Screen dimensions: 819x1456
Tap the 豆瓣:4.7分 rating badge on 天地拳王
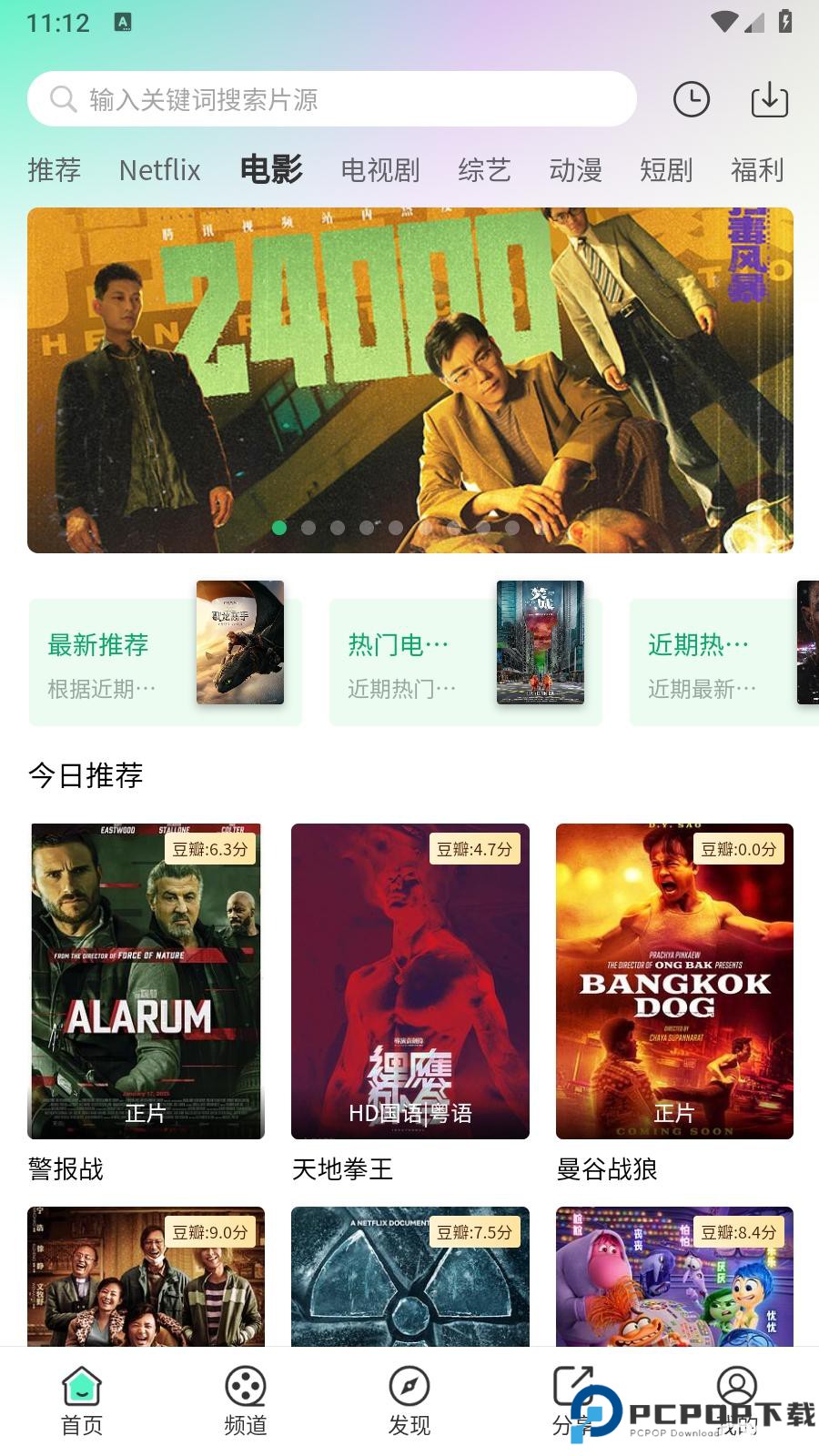pos(474,848)
